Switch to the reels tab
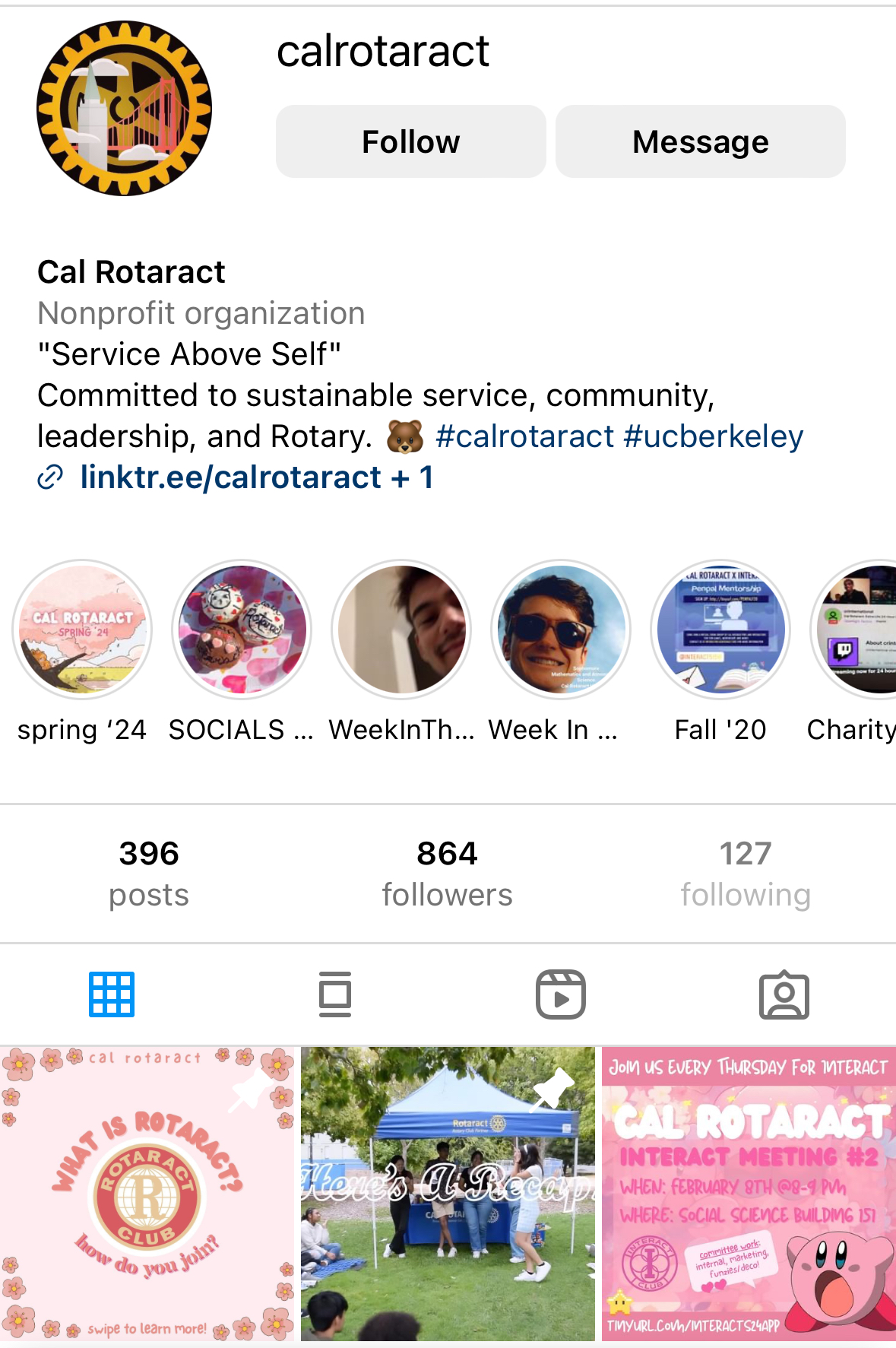The image size is (896, 1348). coord(560,994)
